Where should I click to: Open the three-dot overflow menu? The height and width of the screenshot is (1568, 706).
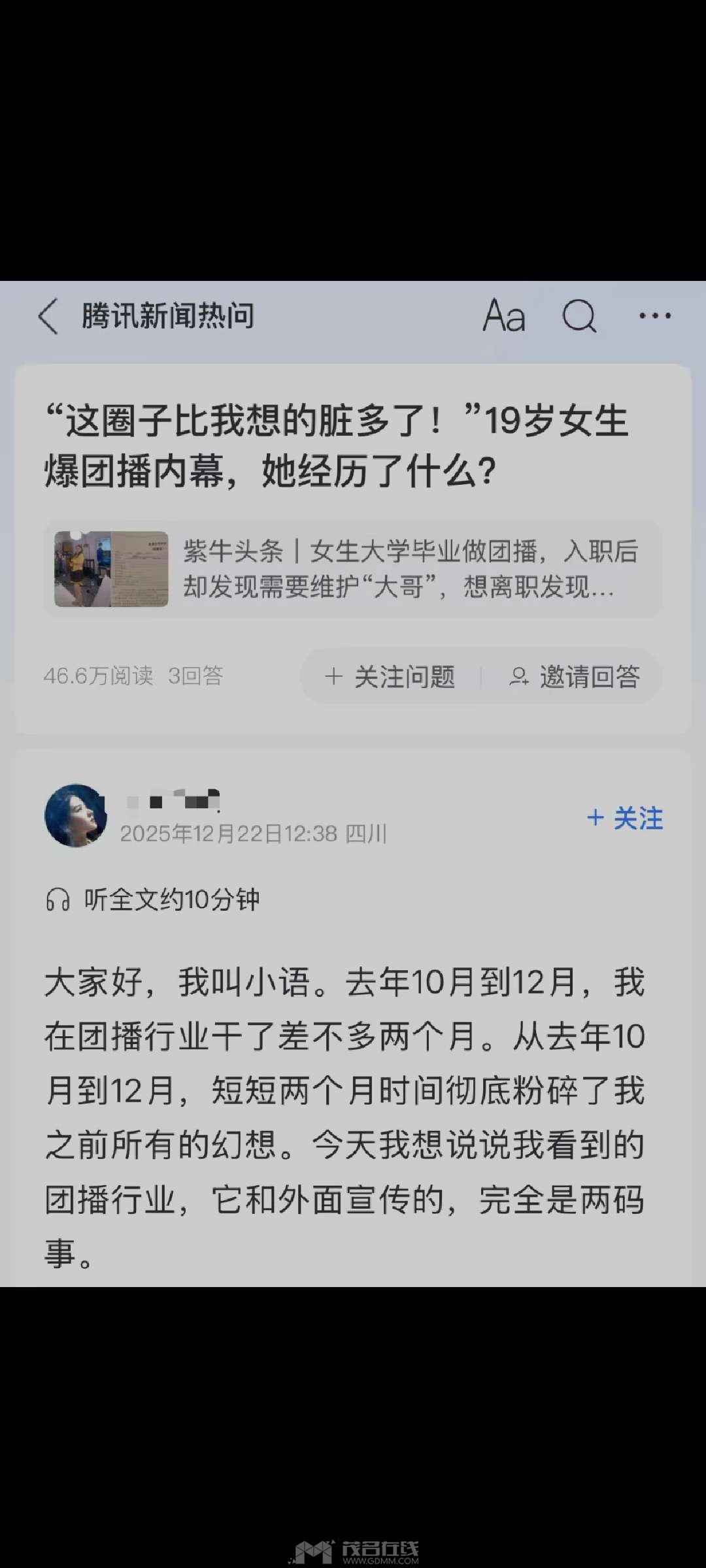point(654,316)
